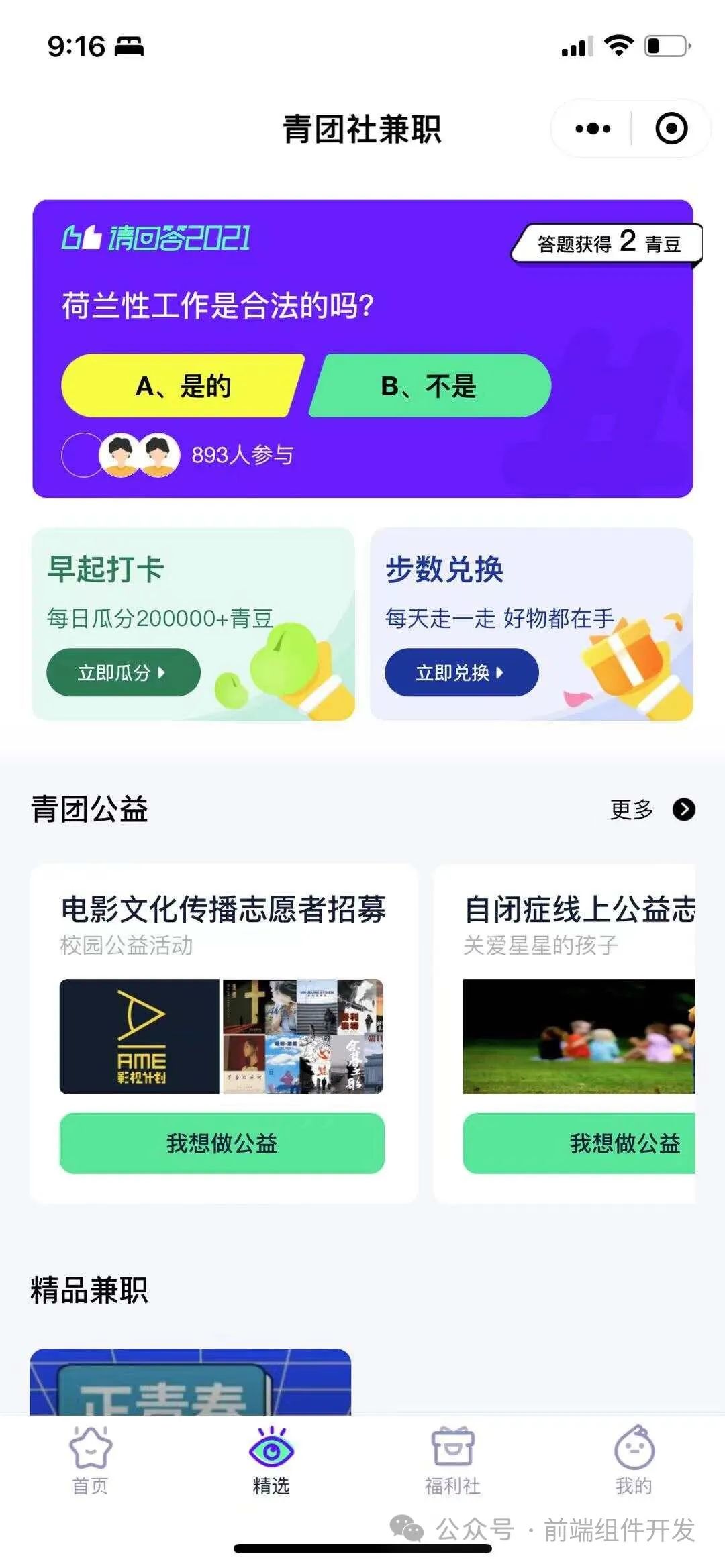Tap 我想做公益 under 自闭症线上公益

[x=579, y=1143]
